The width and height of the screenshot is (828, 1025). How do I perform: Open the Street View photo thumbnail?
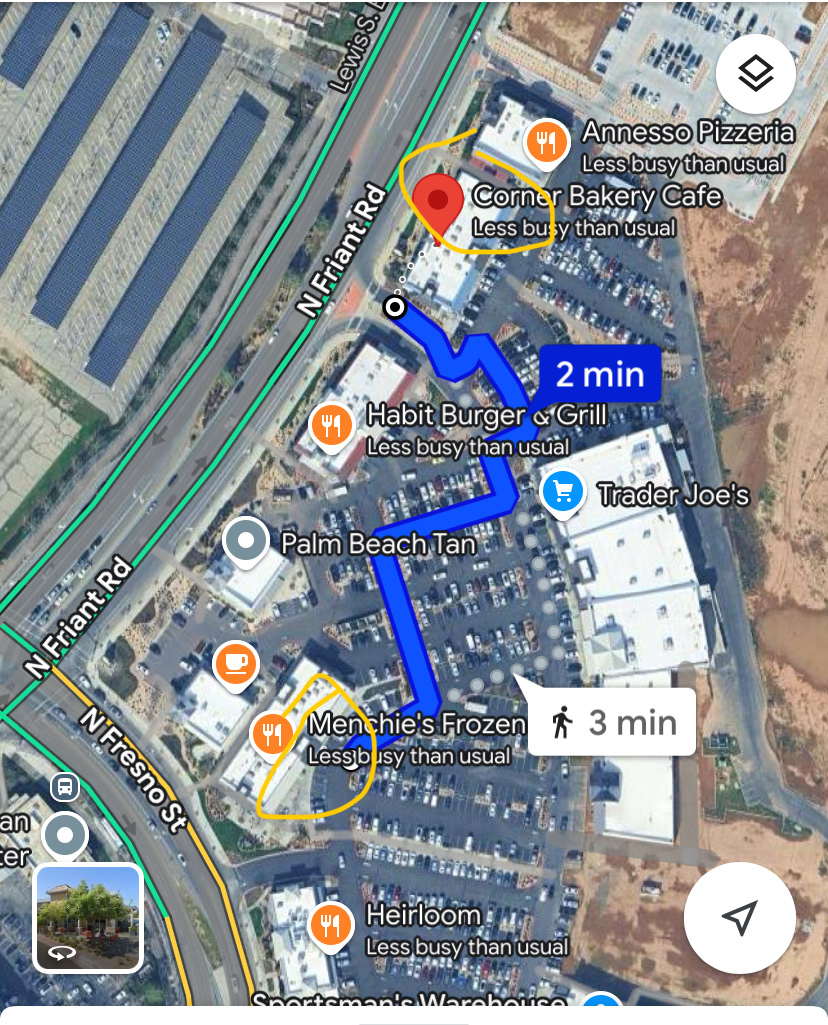pos(88,918)
